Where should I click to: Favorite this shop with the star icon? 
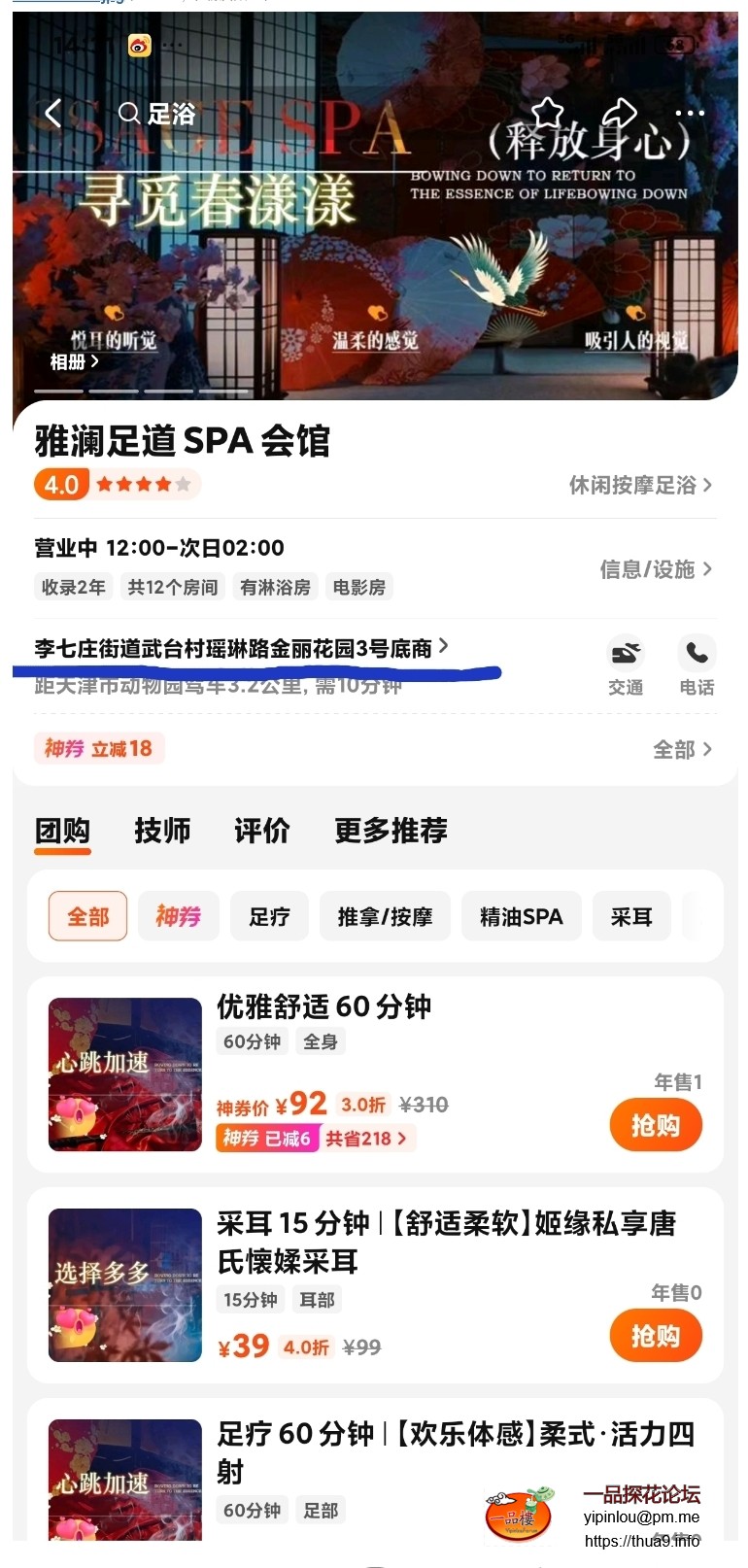(548, 114)
